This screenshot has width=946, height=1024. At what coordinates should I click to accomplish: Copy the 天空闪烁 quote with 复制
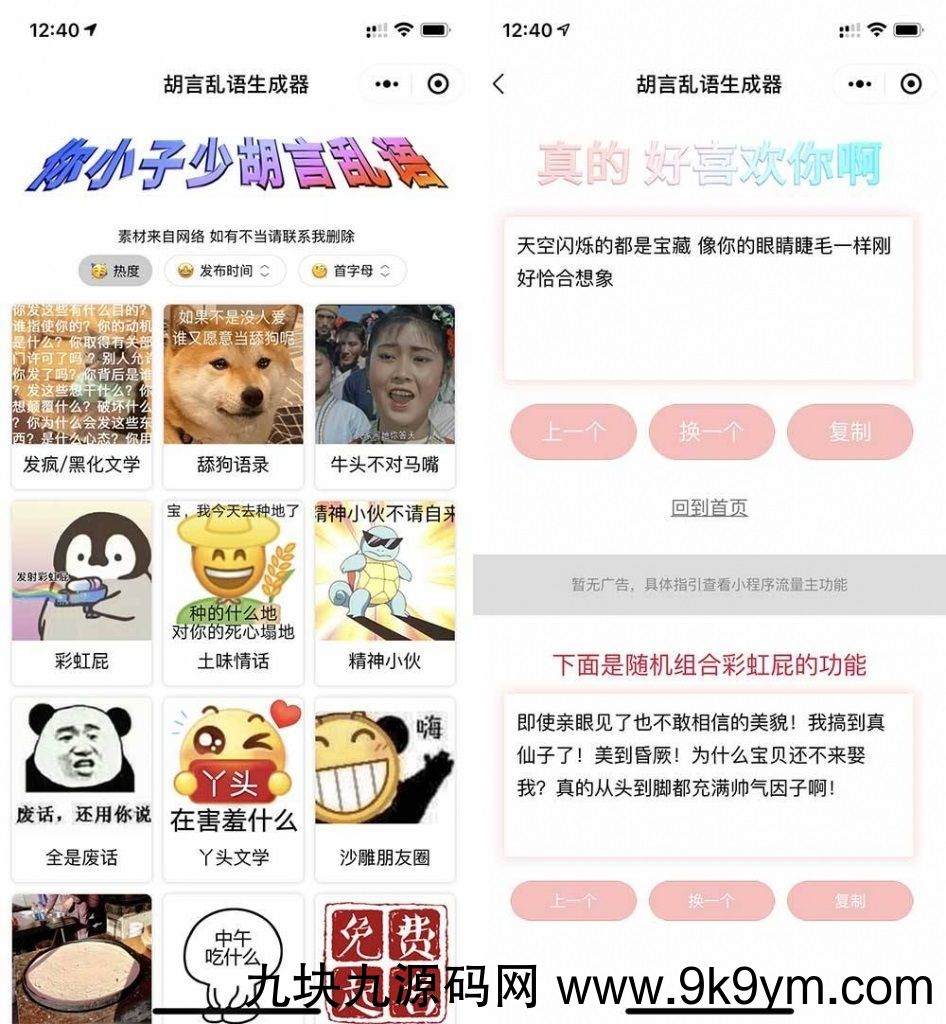click(850, 432)
